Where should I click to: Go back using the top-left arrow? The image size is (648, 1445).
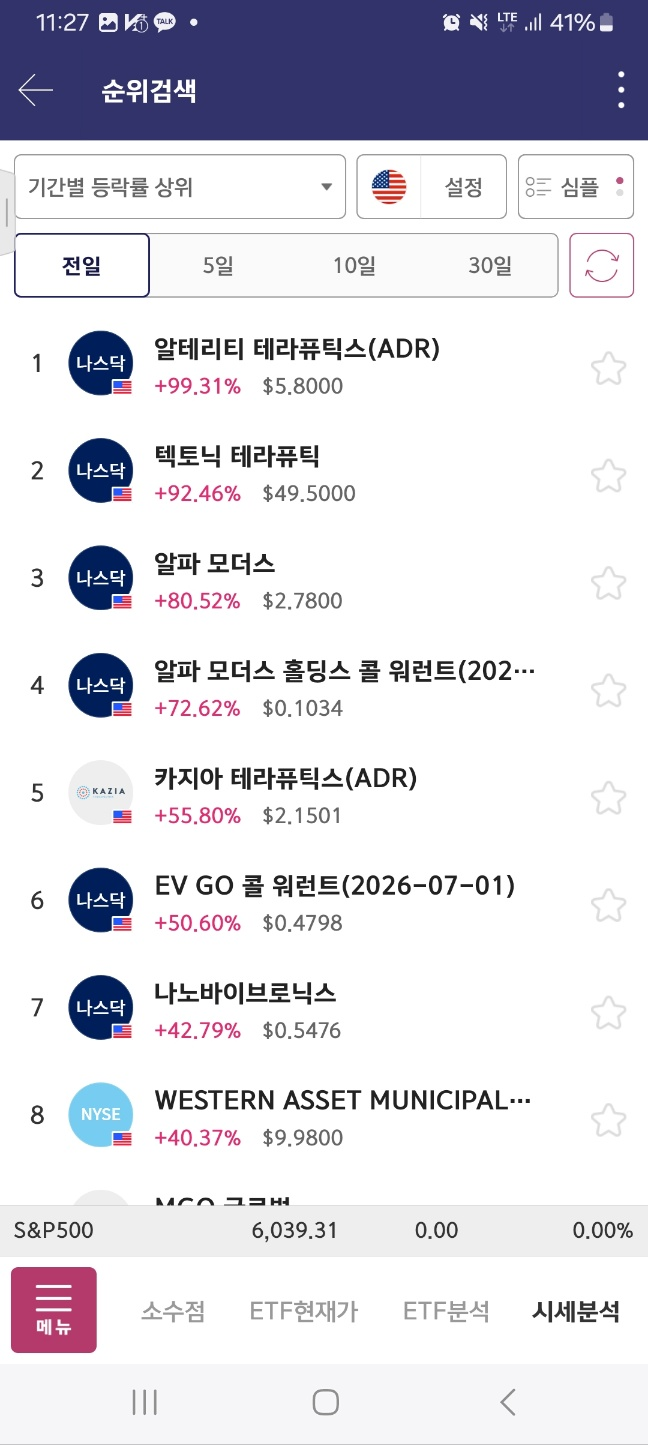click(36, 91)
